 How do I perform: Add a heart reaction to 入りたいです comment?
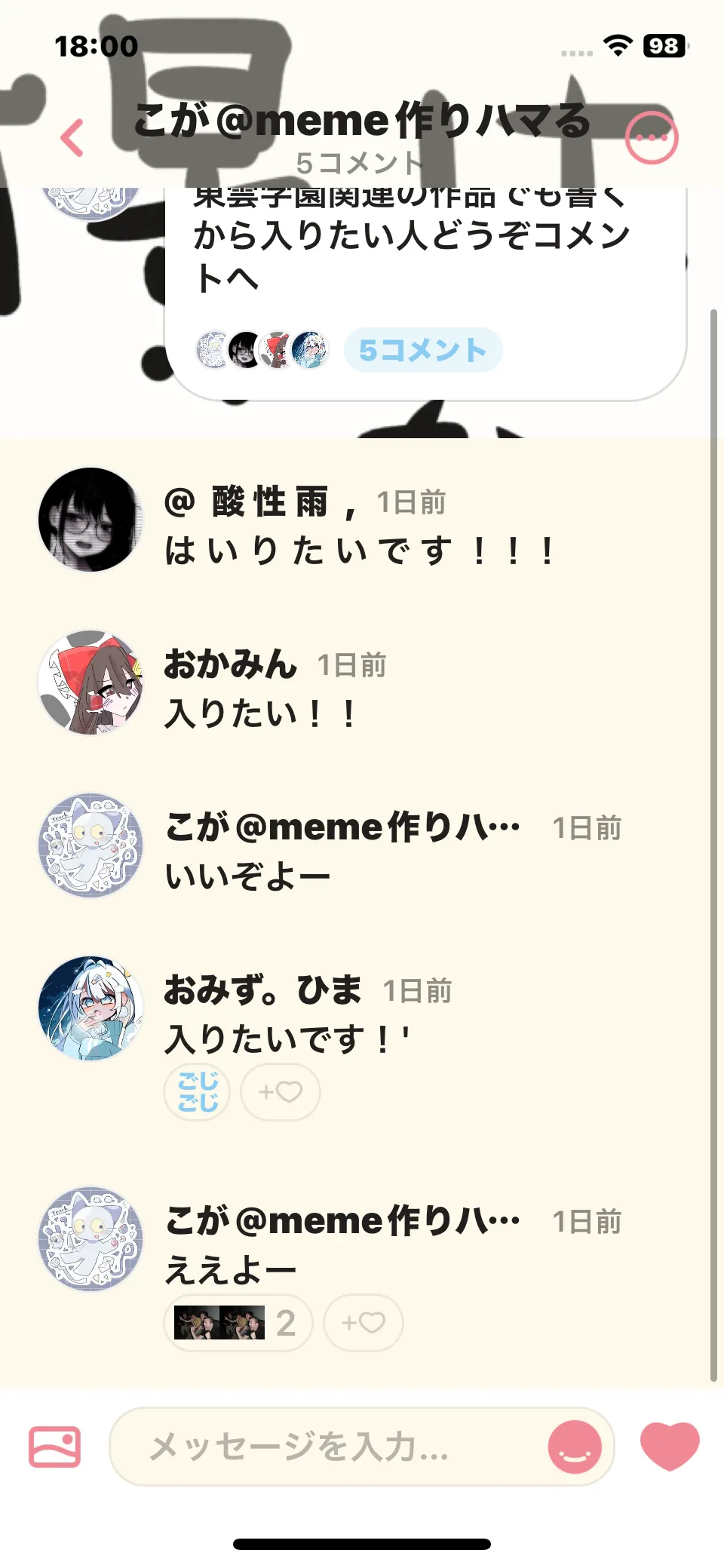(x=280, y=1091)
